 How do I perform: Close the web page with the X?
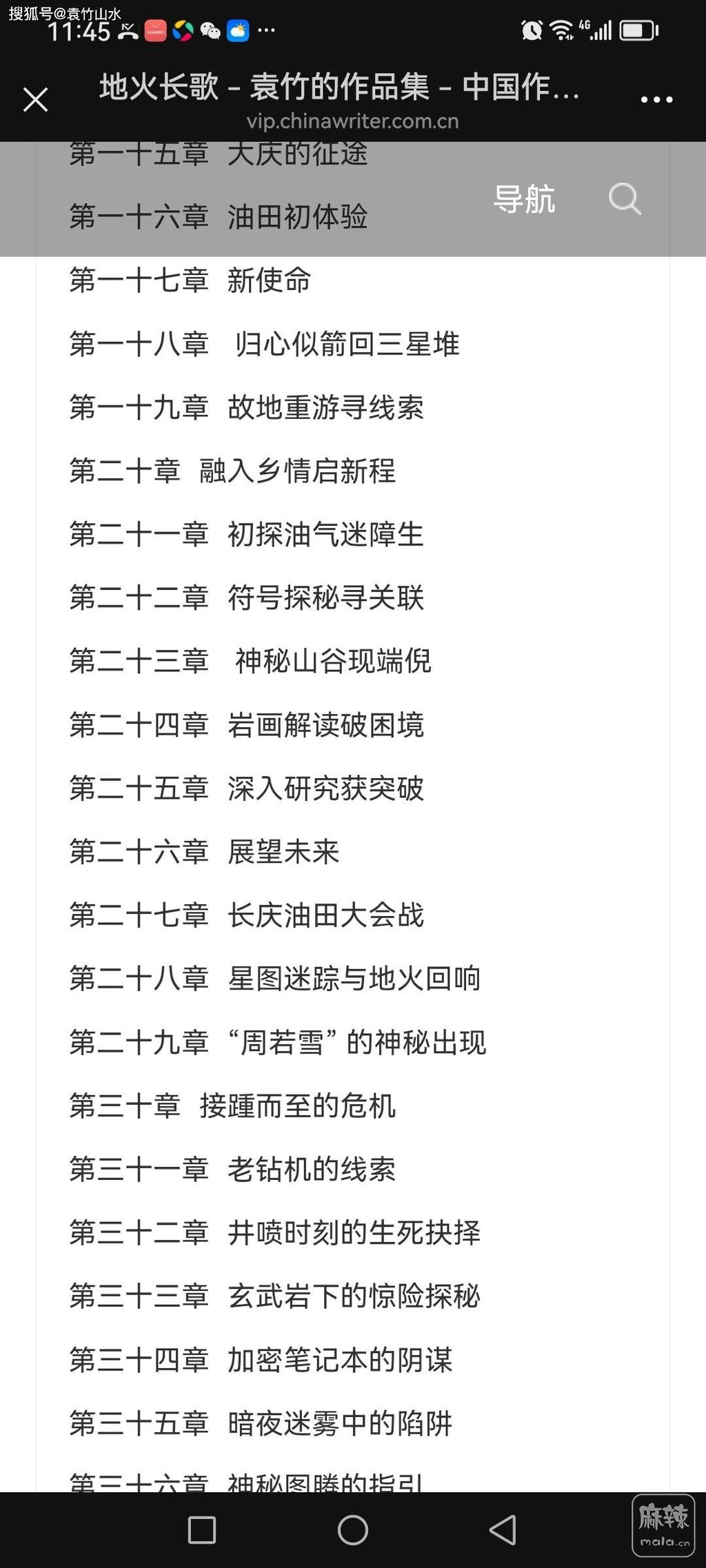[35, 100]
